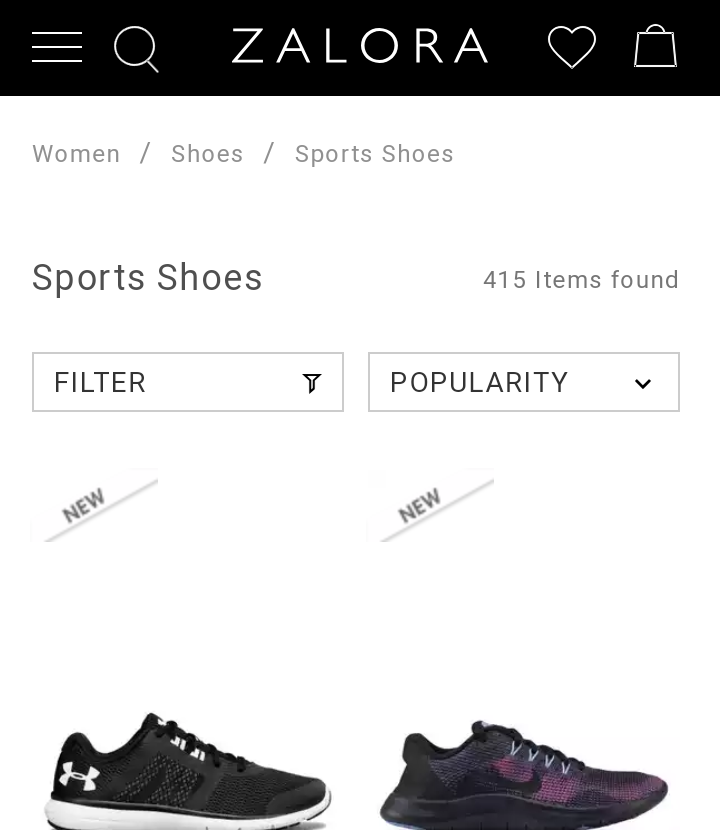Open the search icon
Image resolution: width=720 pixels, height=830 pixels.
coord(136,48)
